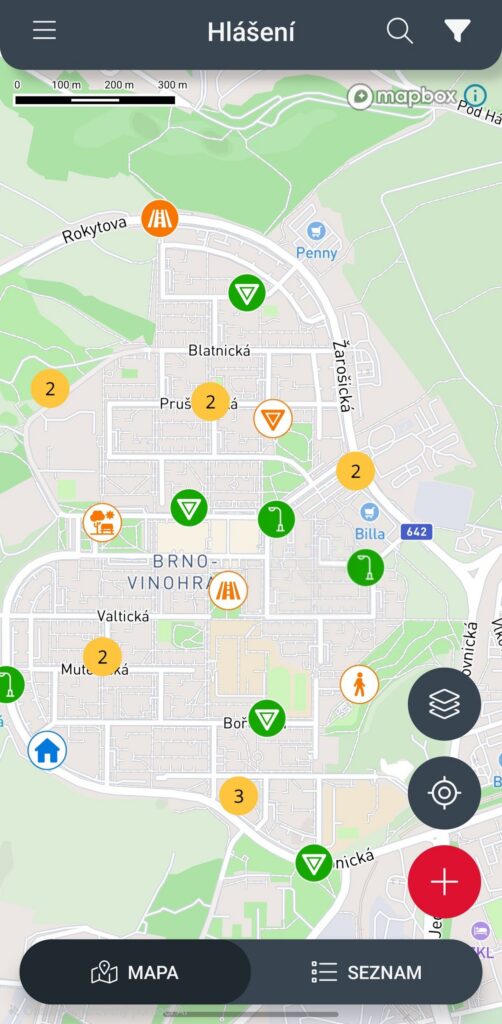Open the green sign marker above Blatnická
The height and width of the screenshot is (1024, 502).
pyautogui.click(x=247, y=293)
